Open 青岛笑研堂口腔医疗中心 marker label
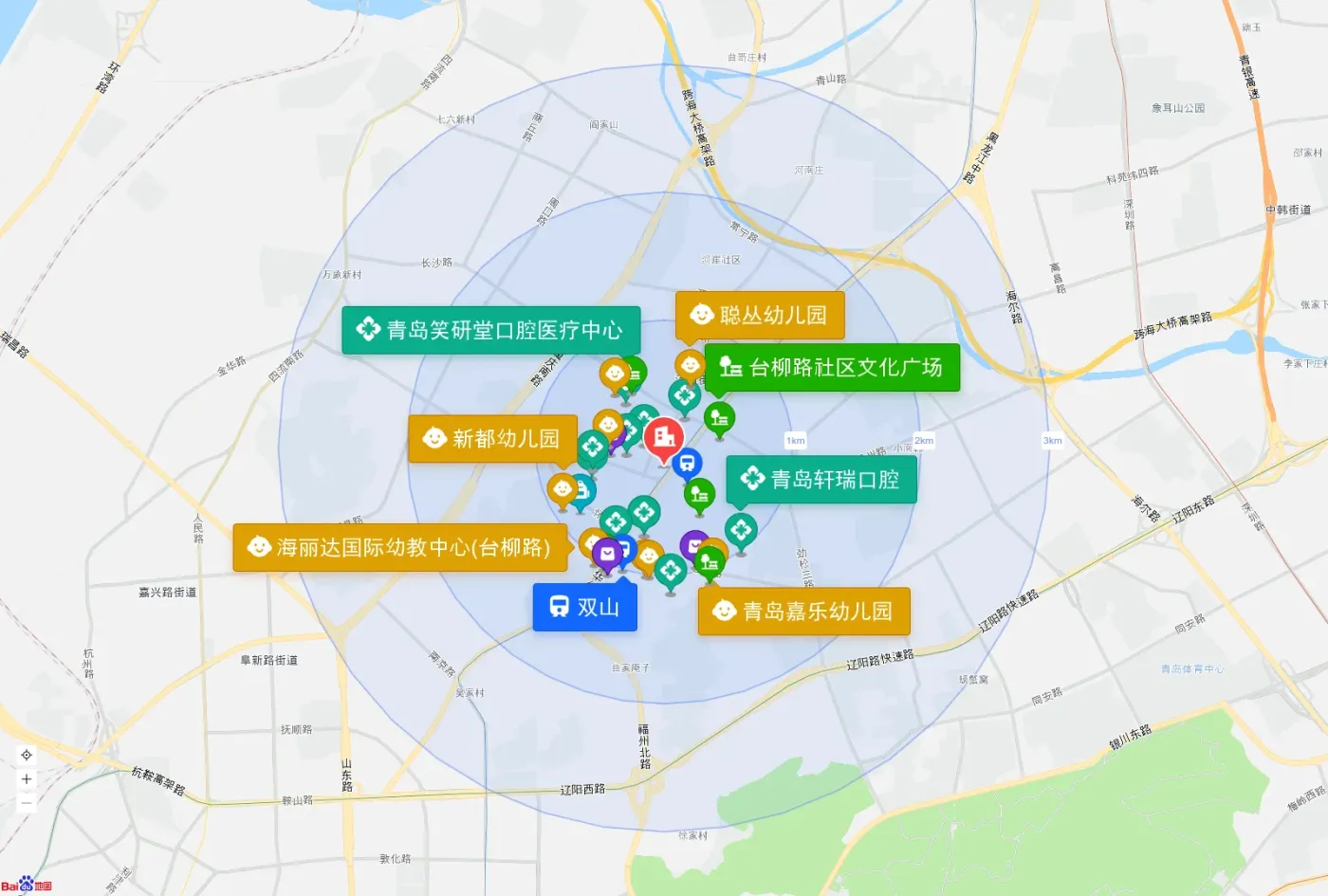This screenshot has height=896, width=1328. tap(490, 330)
